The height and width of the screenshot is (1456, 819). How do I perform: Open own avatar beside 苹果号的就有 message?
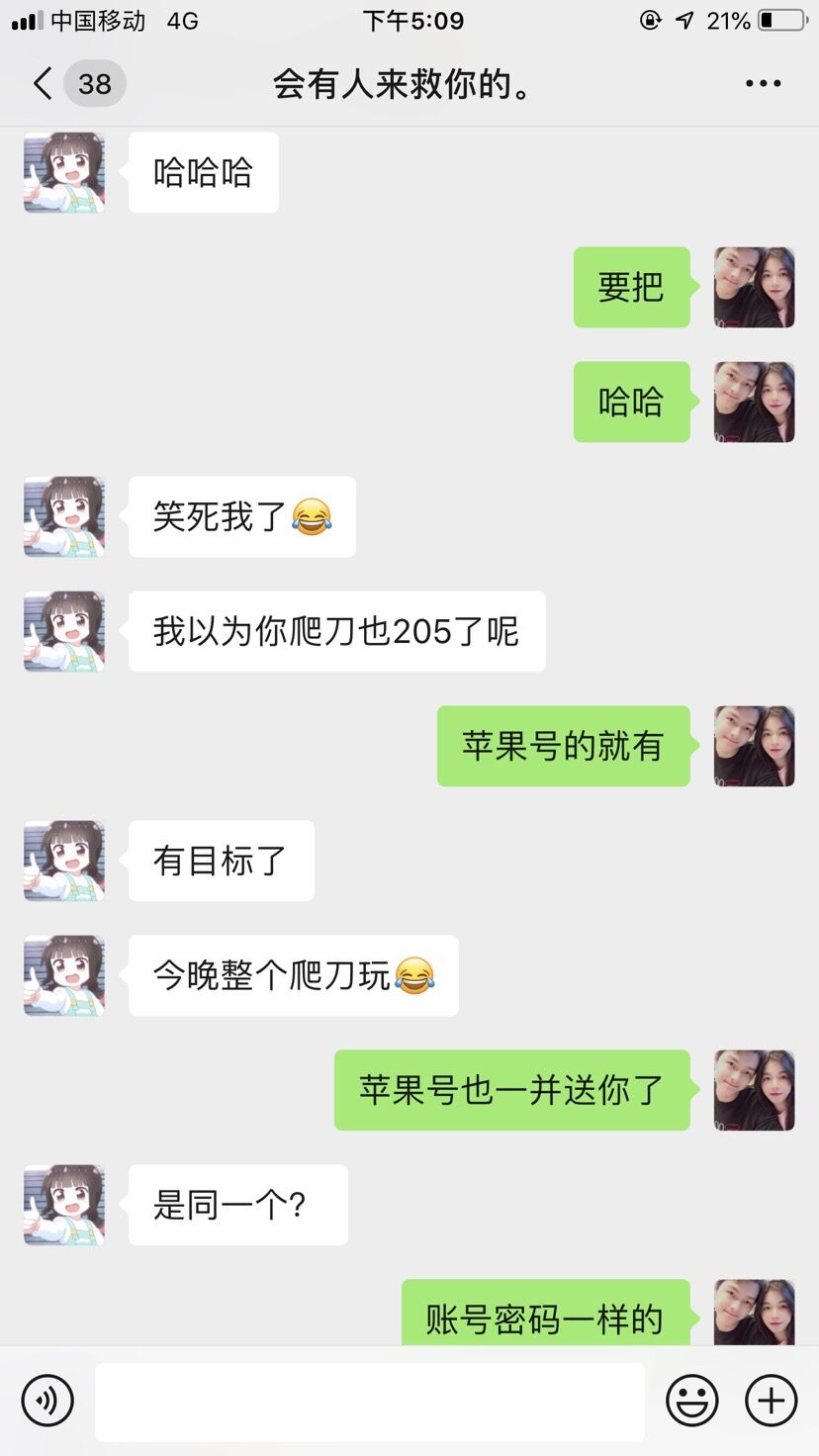pyautogui.click(x=754, y=746)
